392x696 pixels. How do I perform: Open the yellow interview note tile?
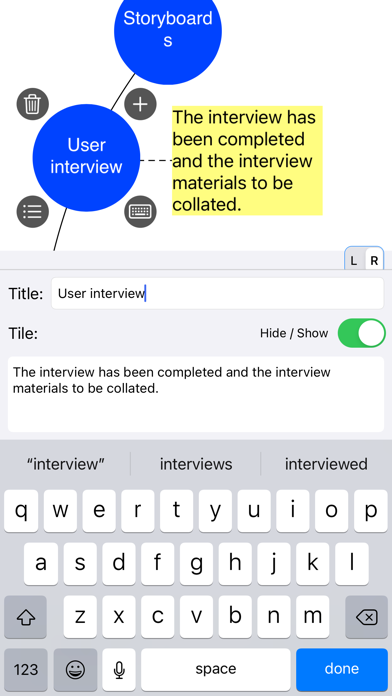(247, 161)
